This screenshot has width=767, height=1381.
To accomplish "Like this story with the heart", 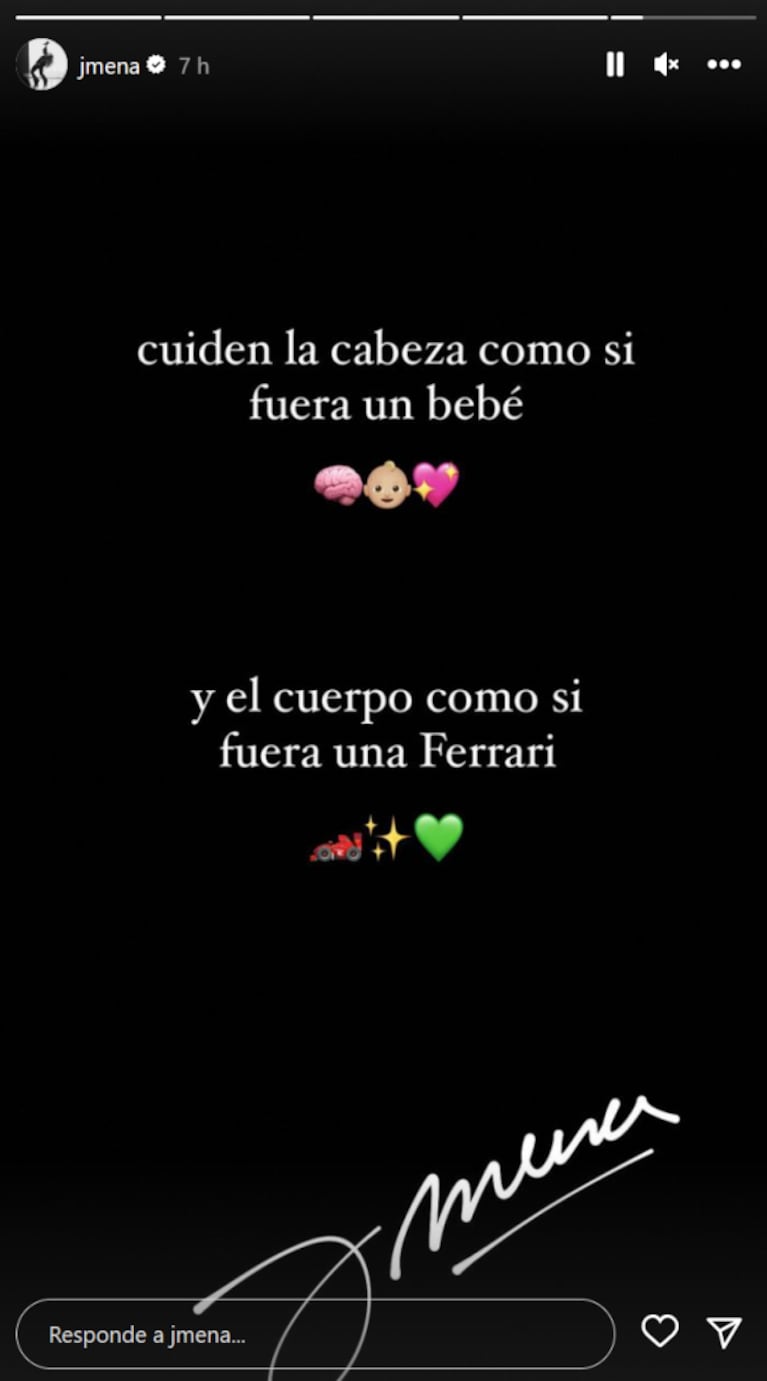I will pyautogui.click(x=660, y=1331).
